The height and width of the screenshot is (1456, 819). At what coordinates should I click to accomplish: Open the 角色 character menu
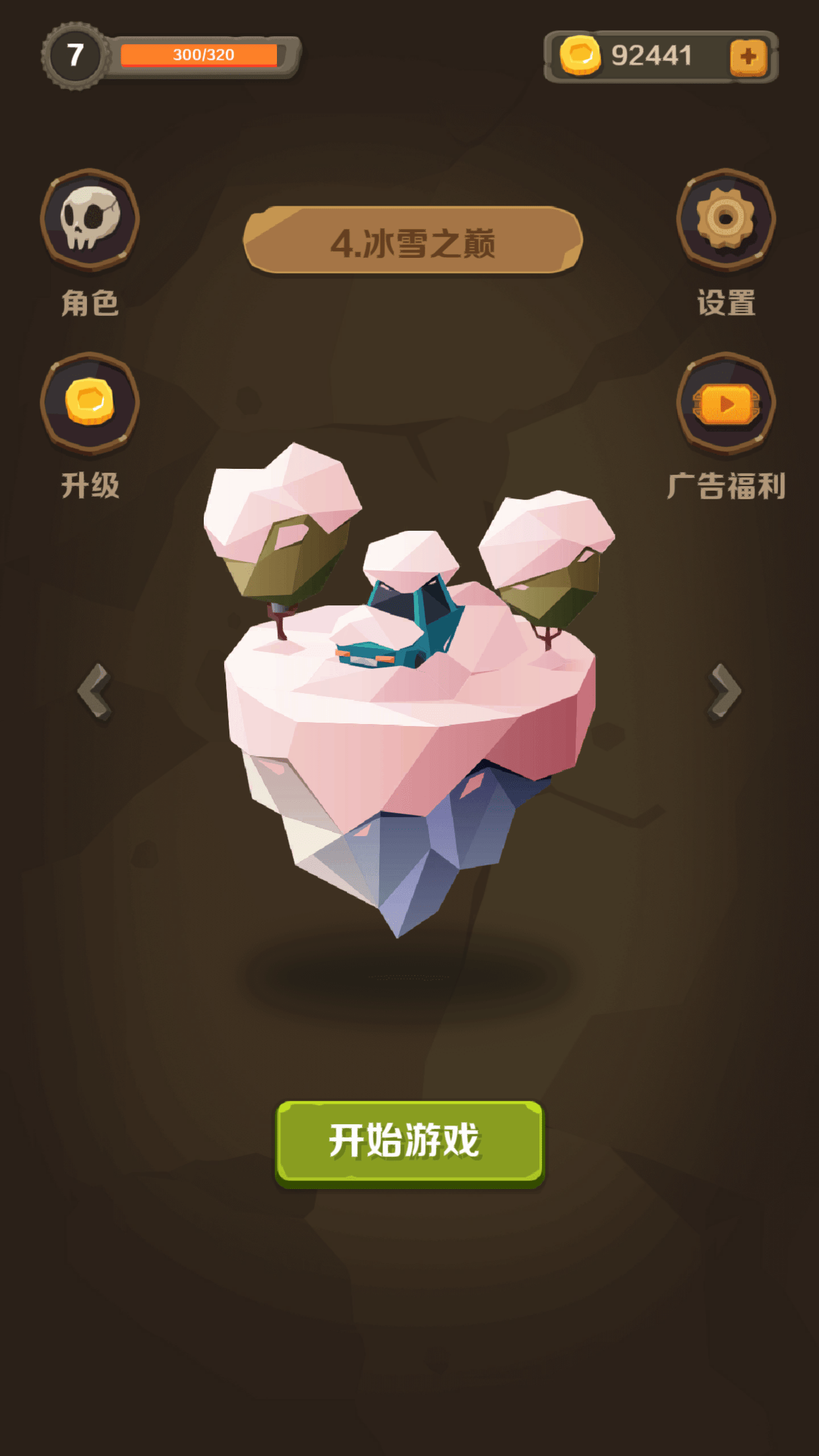[90, 220]
